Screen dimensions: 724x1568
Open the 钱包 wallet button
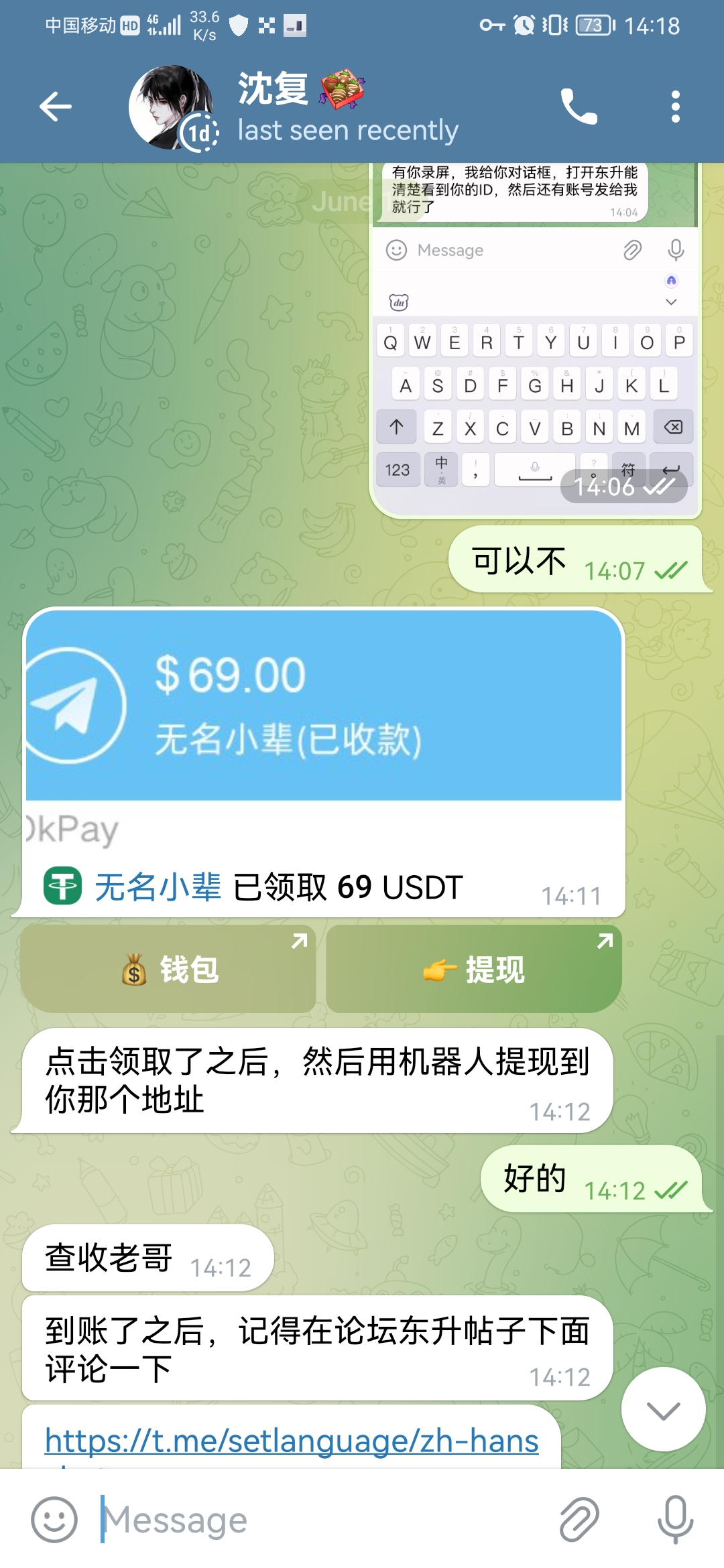coord(168,969)
